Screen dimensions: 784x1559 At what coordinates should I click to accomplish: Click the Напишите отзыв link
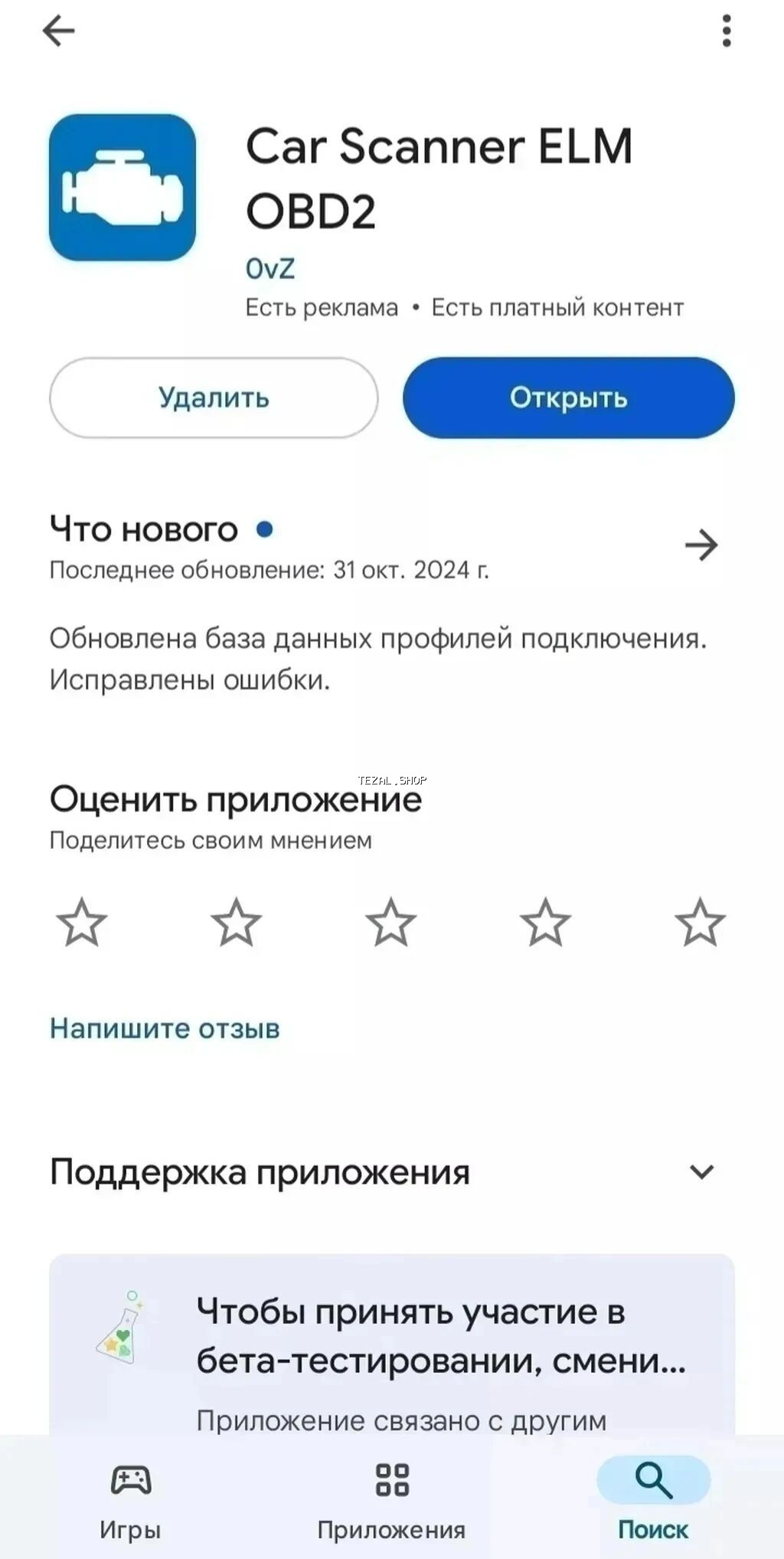click(x=163, y=1029)
